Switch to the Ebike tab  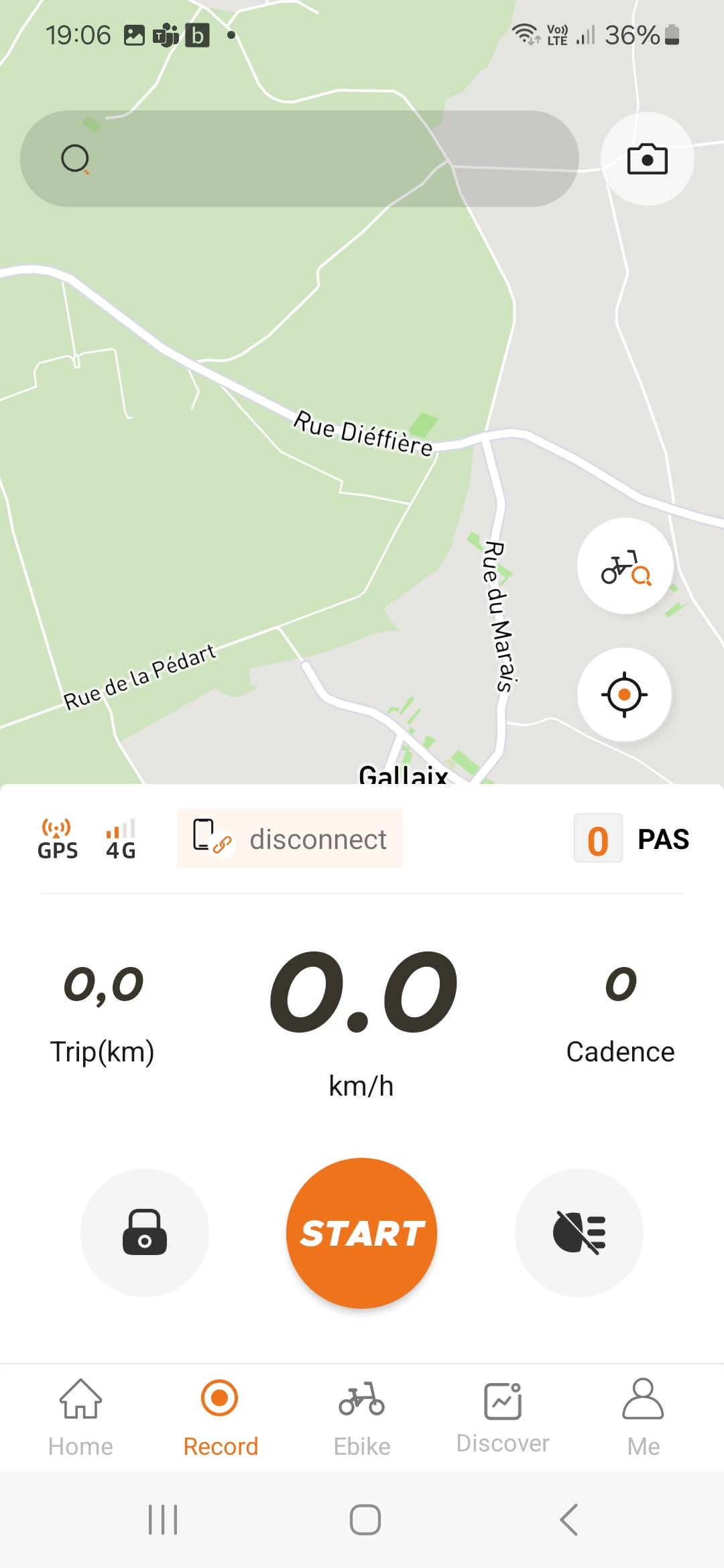click(362, 1417)
